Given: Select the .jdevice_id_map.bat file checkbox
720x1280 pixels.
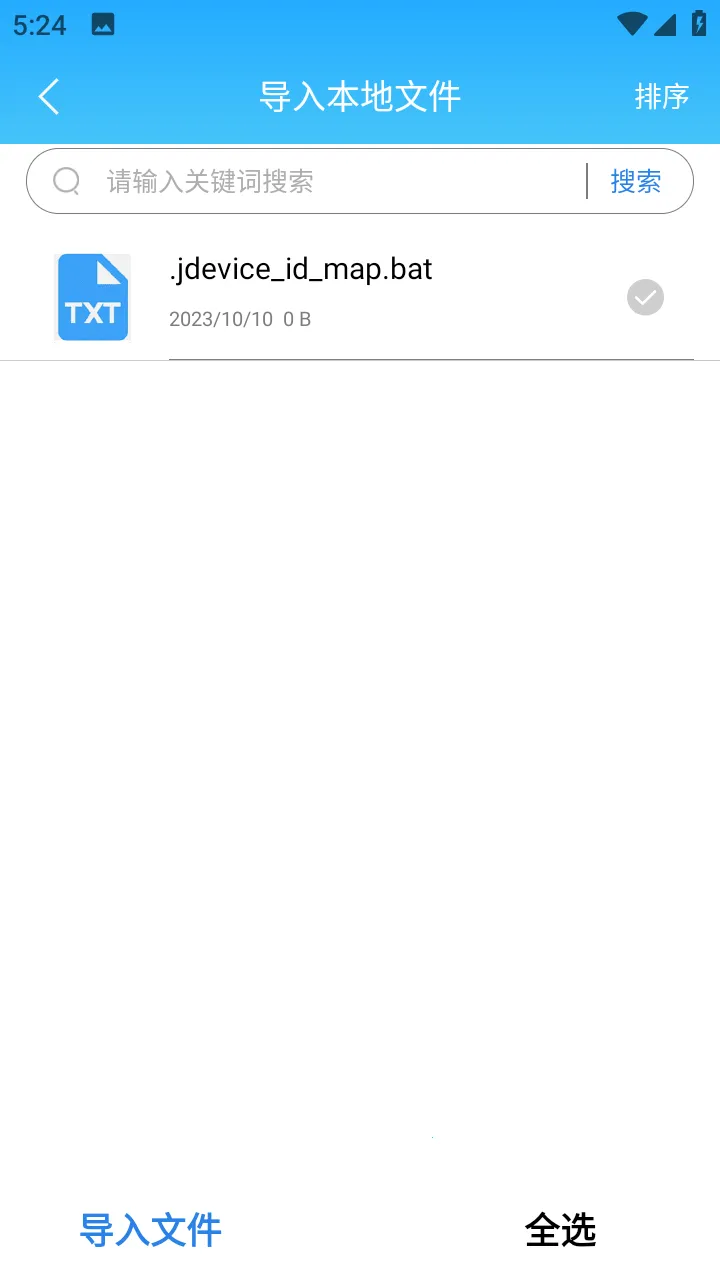Looking at the screenshot, I should (645, 297).
